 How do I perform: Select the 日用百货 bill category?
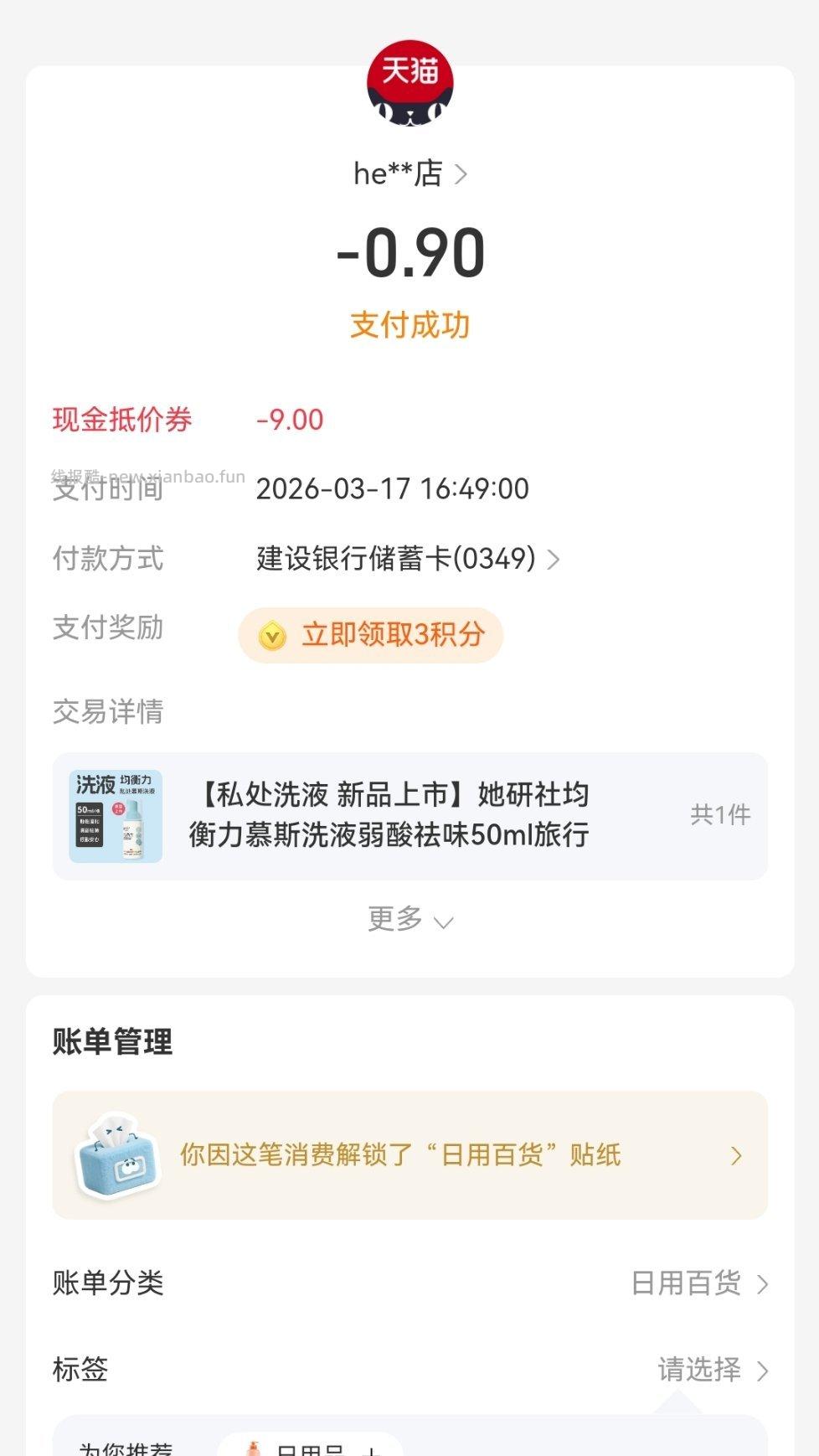coord(688,1283)
